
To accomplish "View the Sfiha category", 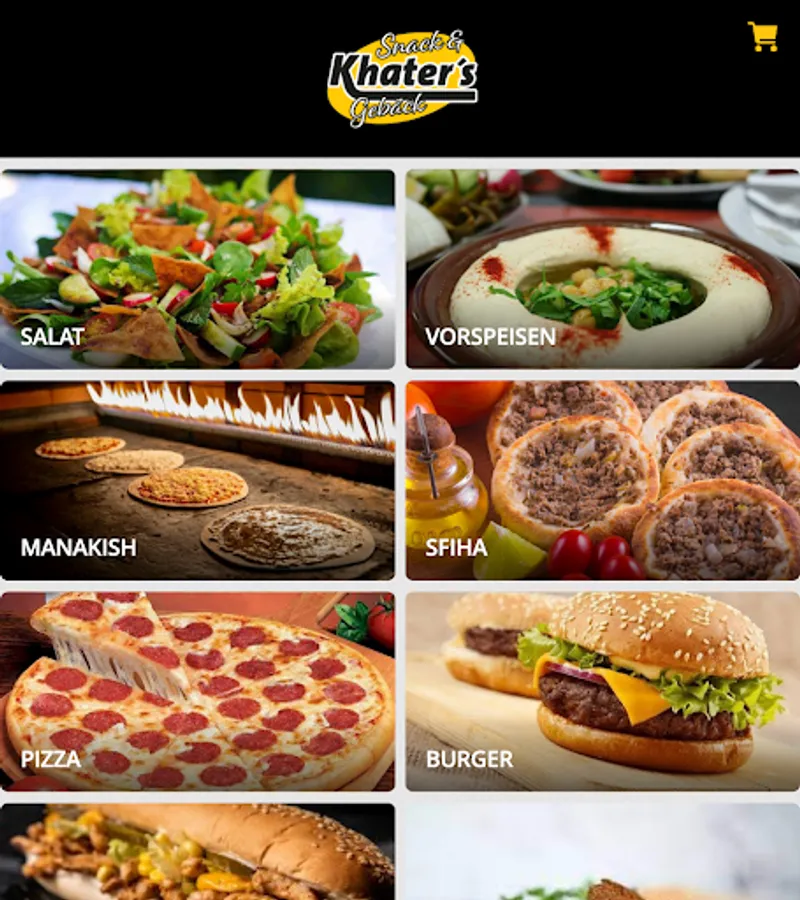I will tap(603, 480).
